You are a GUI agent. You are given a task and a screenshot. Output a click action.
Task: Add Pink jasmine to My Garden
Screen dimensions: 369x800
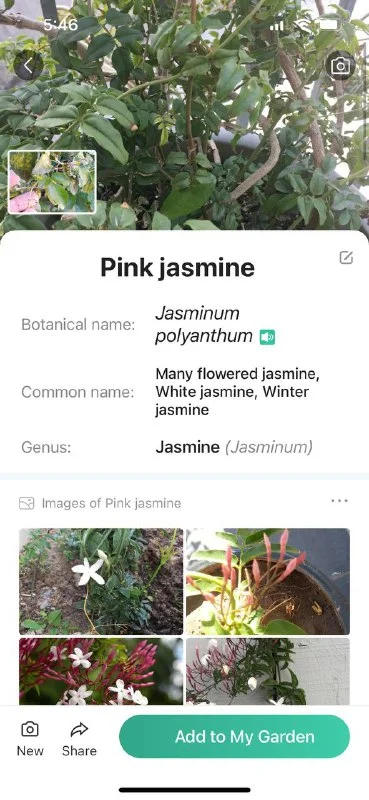235,736
